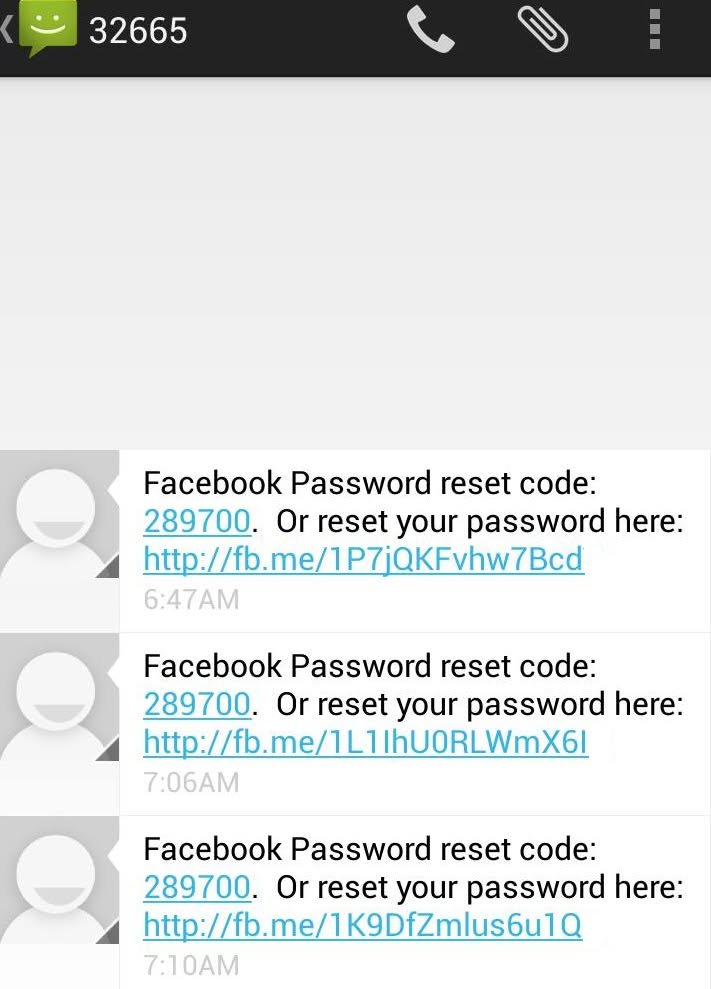The image size is (711, 989).
Task: Tap code 289700 in the 7:06AM message
Action: click(196, 705)
